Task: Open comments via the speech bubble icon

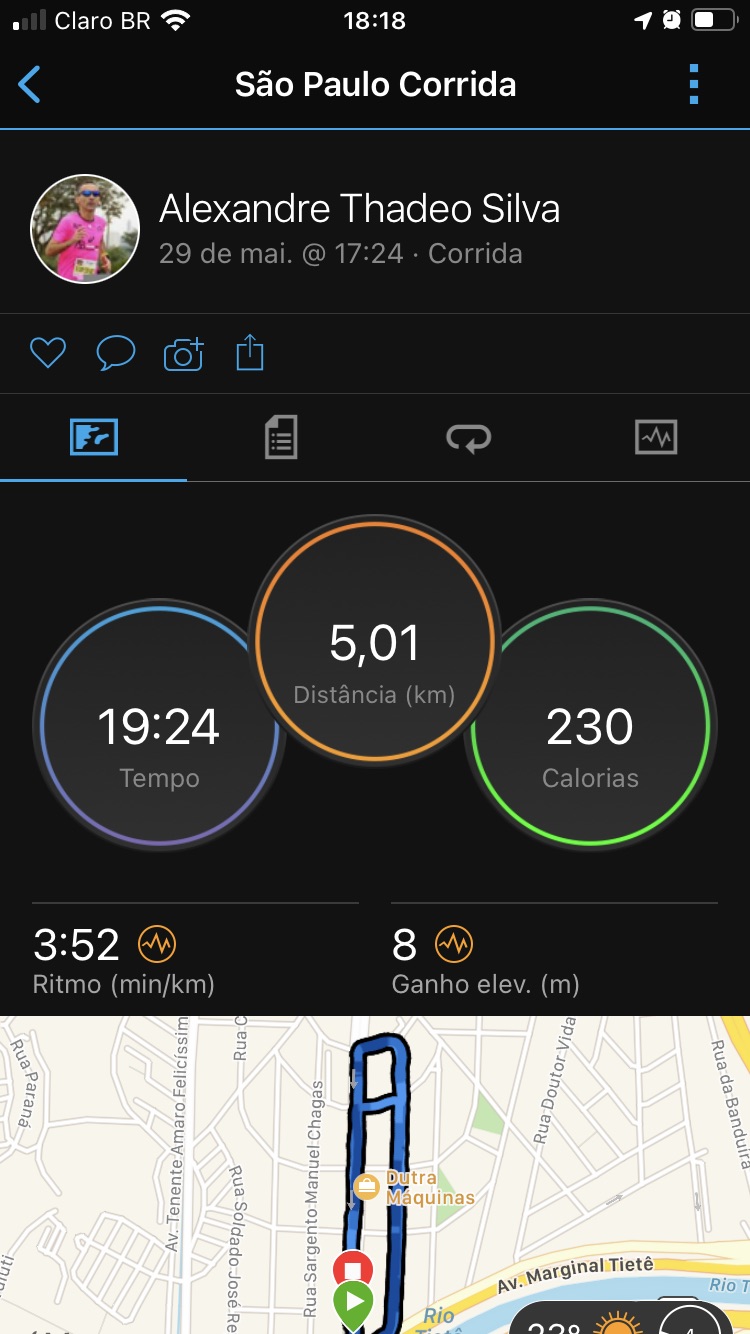Action: [x=115, y=353]
